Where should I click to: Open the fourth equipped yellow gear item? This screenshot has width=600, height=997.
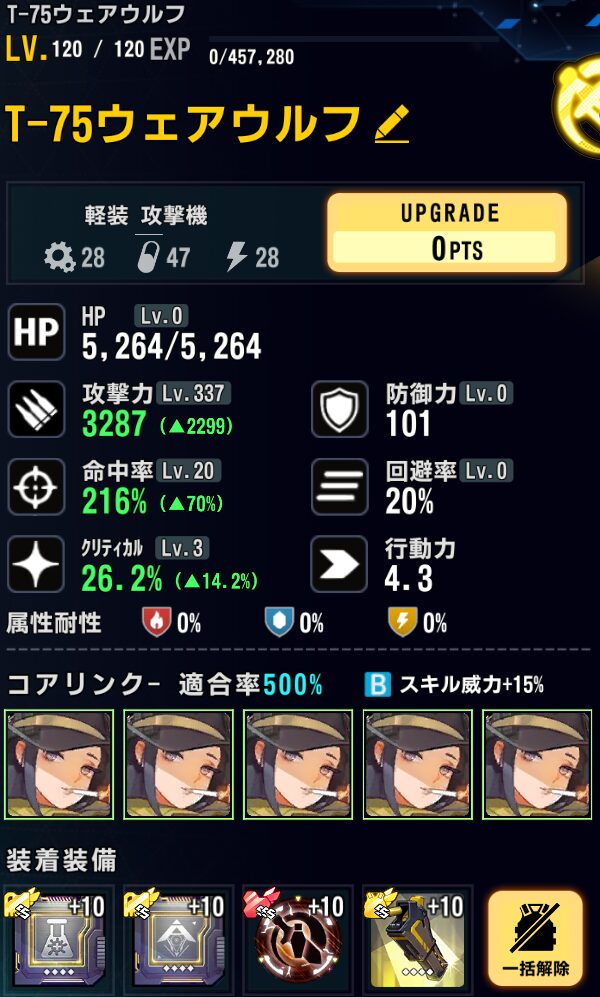[418, 940]
